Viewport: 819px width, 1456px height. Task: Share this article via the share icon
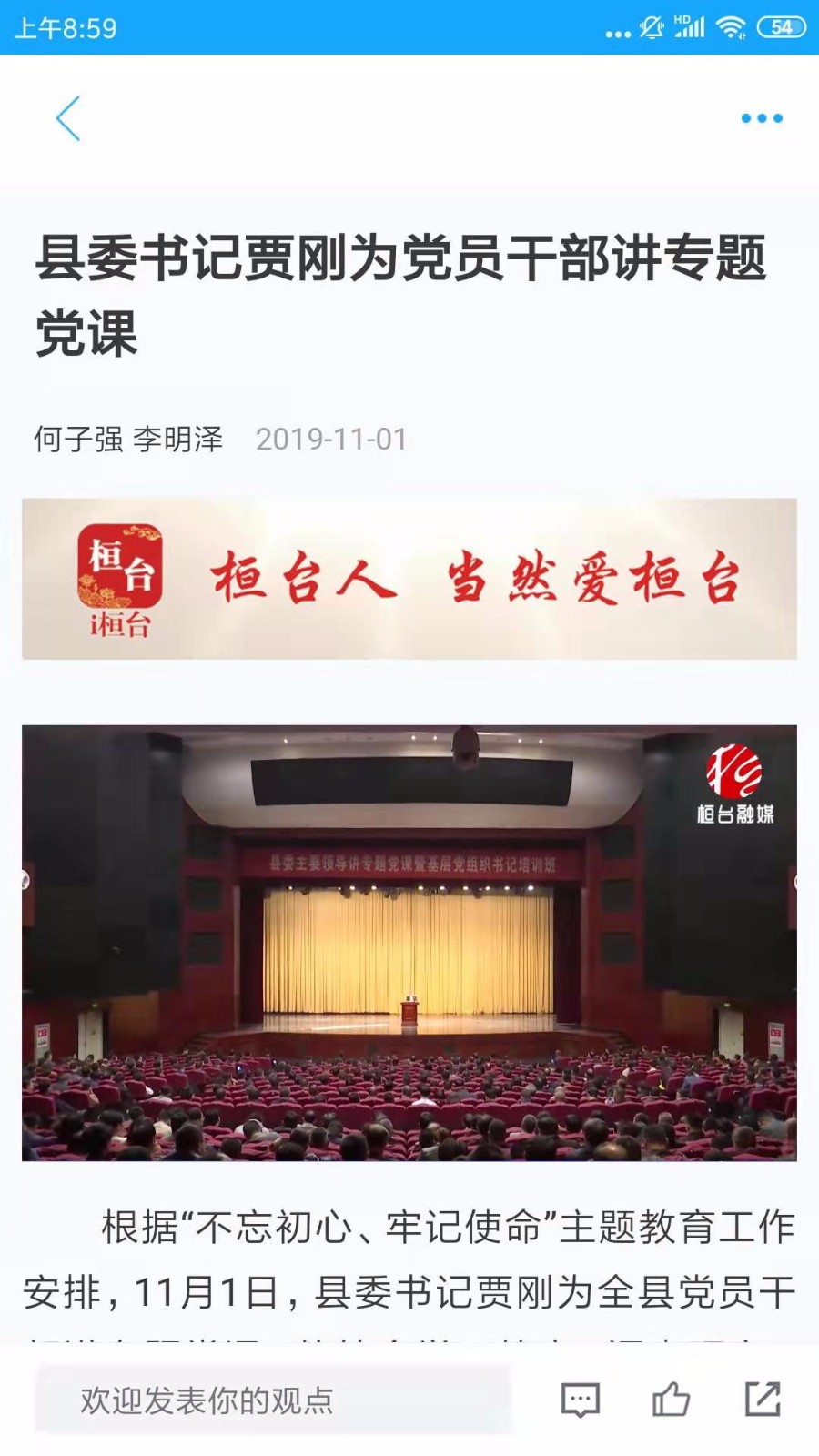tap(762, 1400)
